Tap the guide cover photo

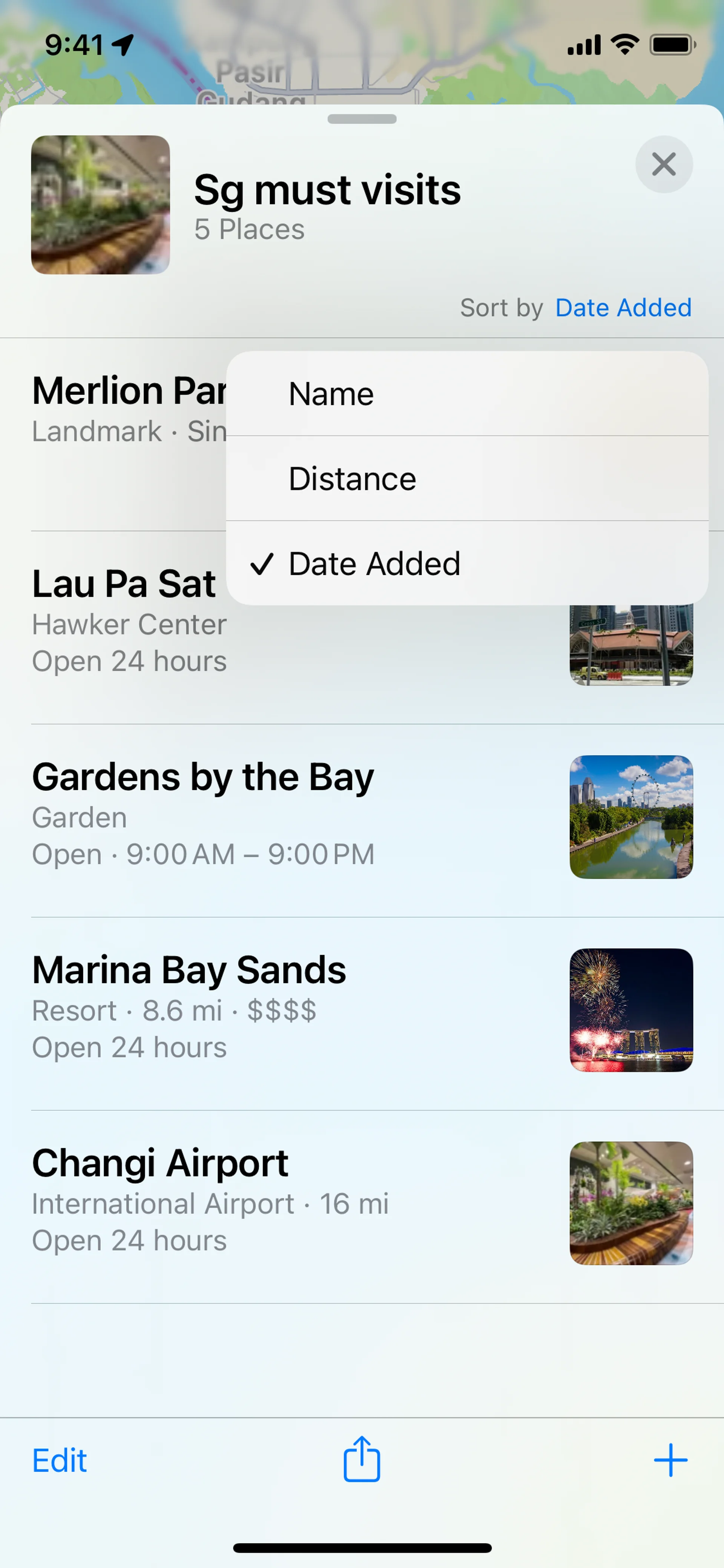[x=100, y=204]
